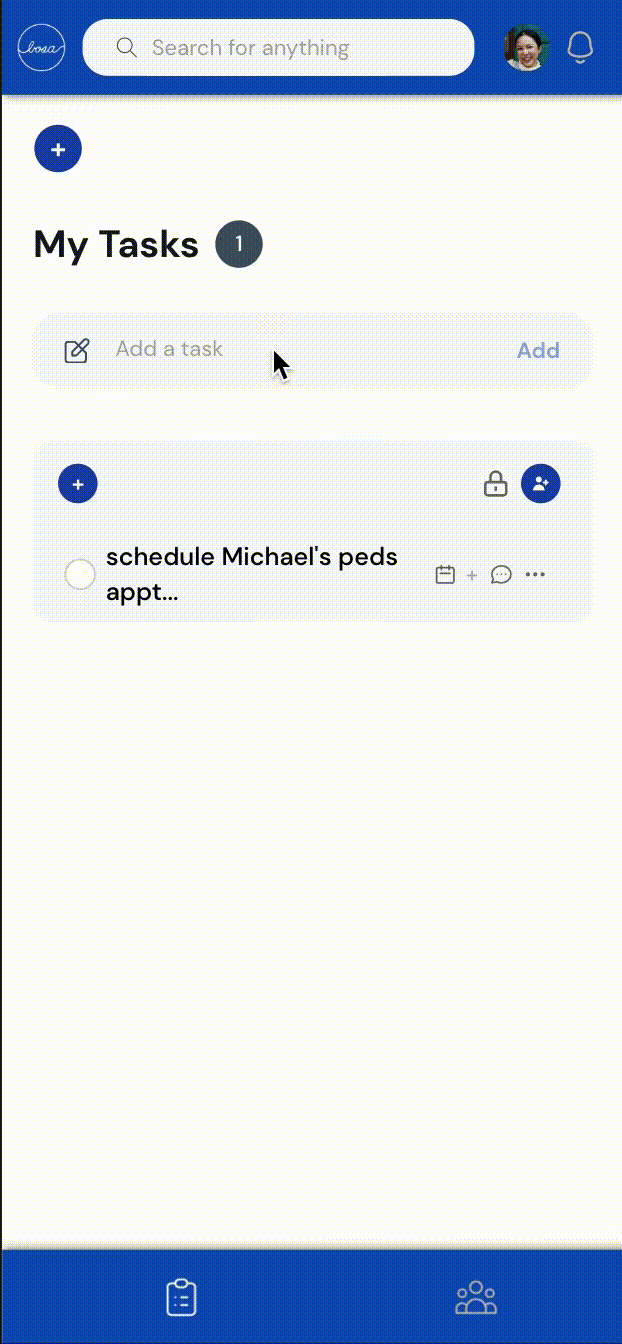Tap the Losa logo in the header

[x=42, y=47]
